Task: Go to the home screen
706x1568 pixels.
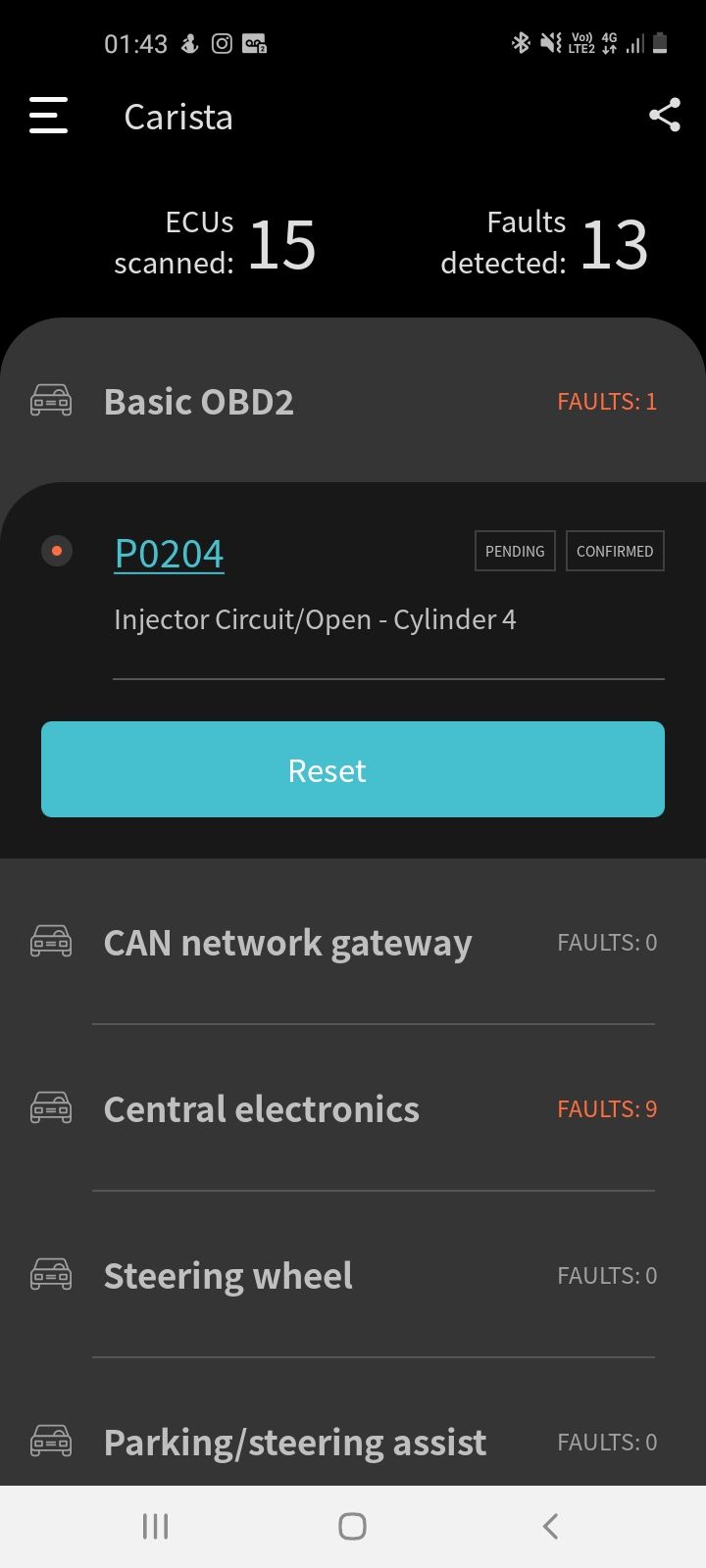Action: (352, 1526)
